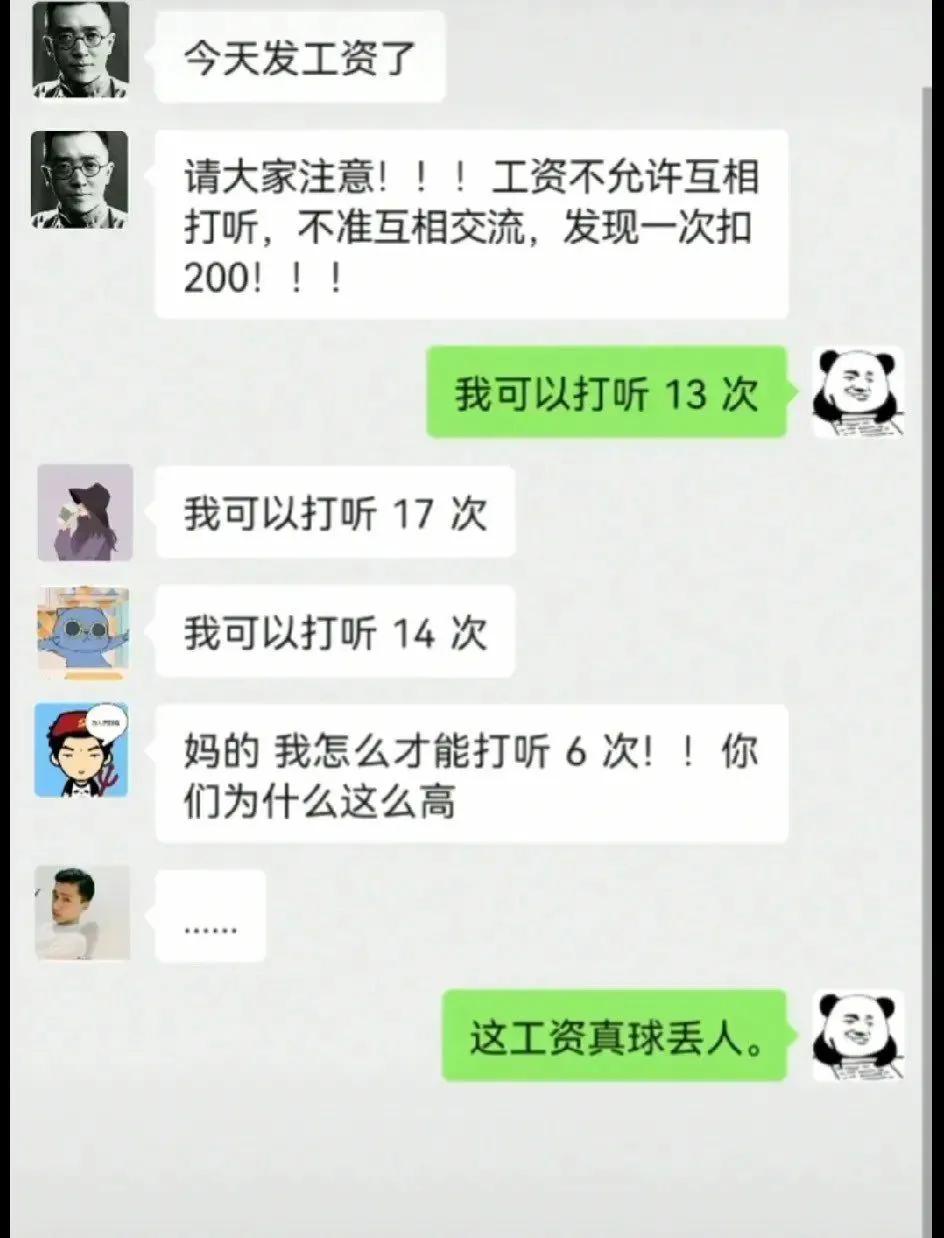The width and height of the screenshot is (944, 1238).
Task: Click the boss avatar beside the warning message
Action: pos(82,180)
